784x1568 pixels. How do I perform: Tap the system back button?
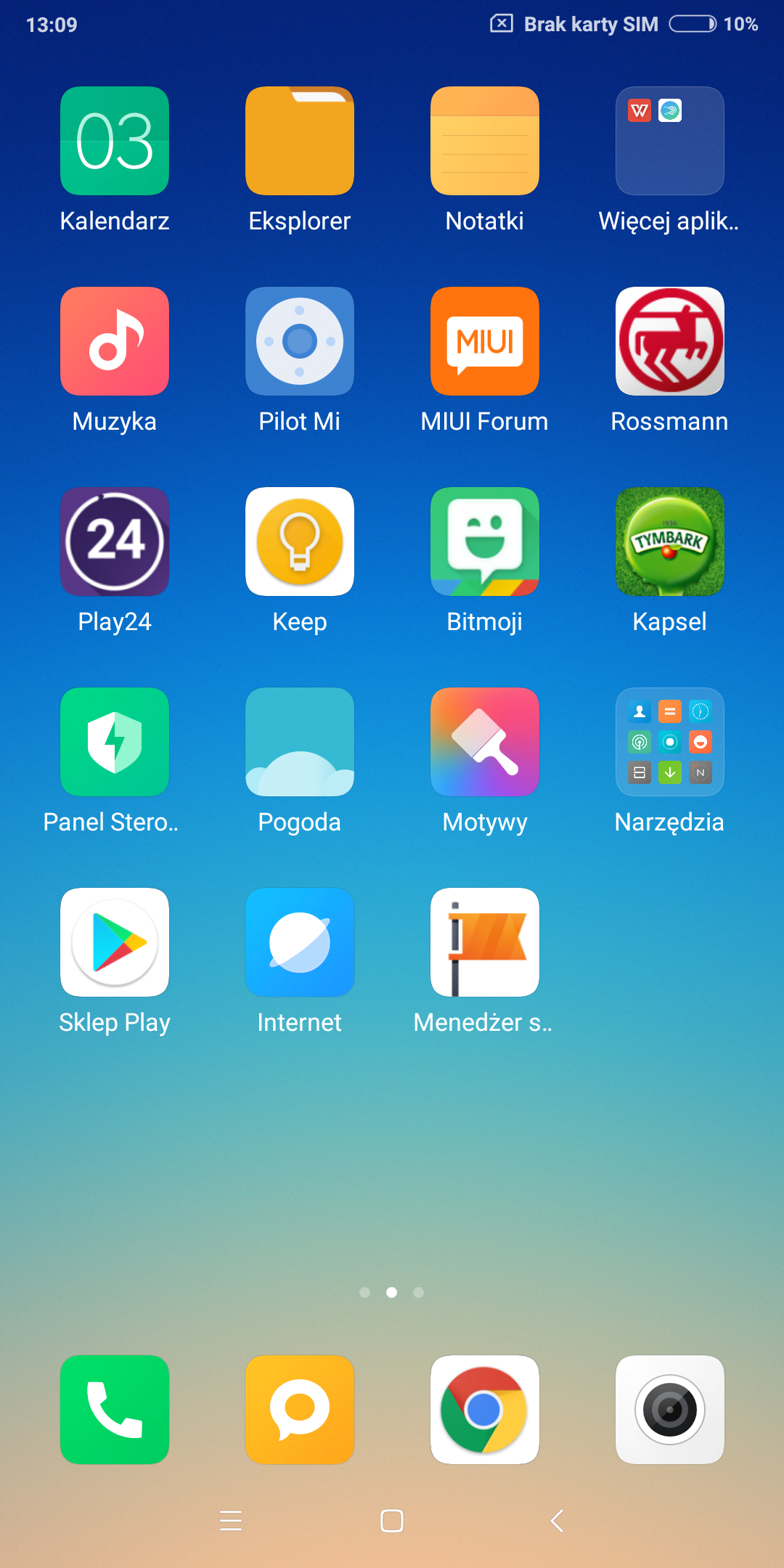tap(557, 1520)
